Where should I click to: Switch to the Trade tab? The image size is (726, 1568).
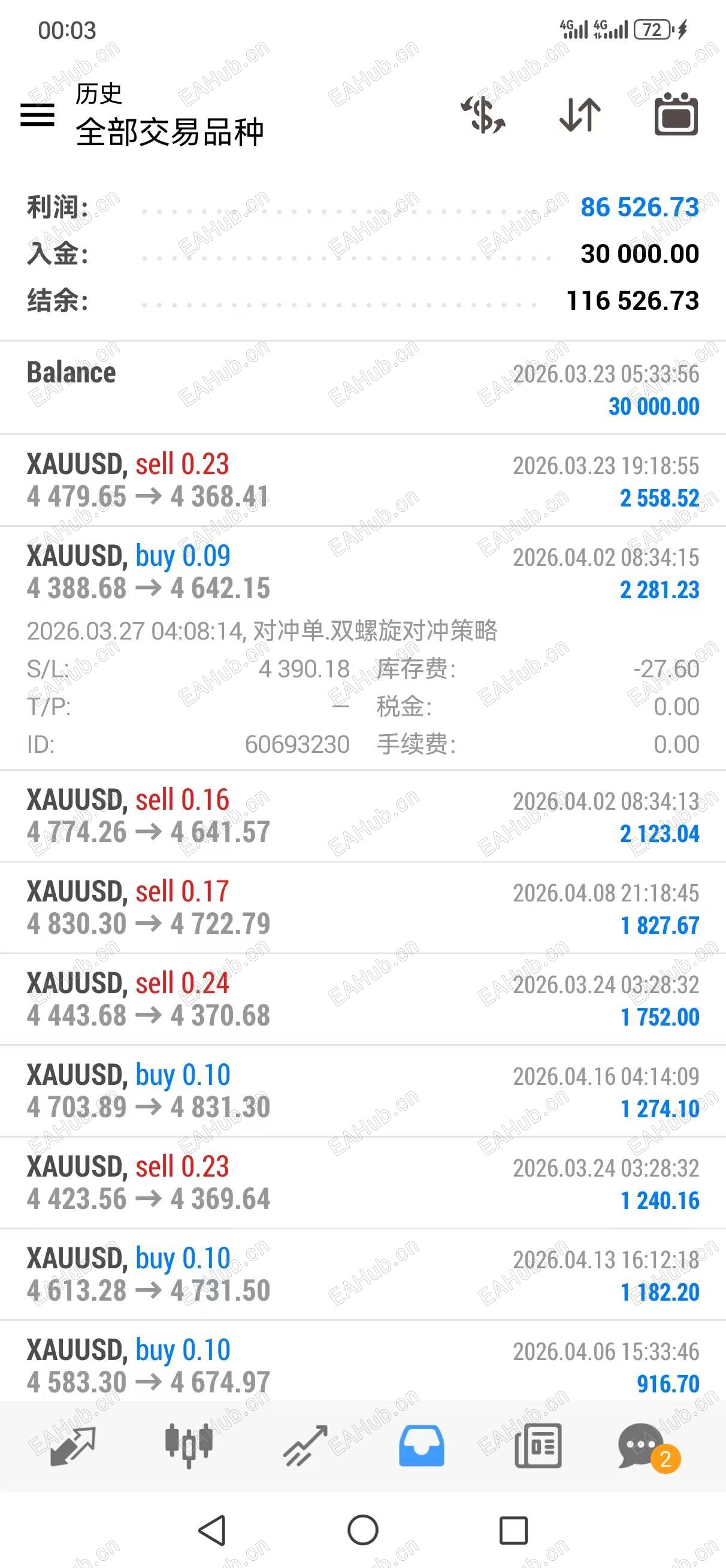coord(305,1445)
